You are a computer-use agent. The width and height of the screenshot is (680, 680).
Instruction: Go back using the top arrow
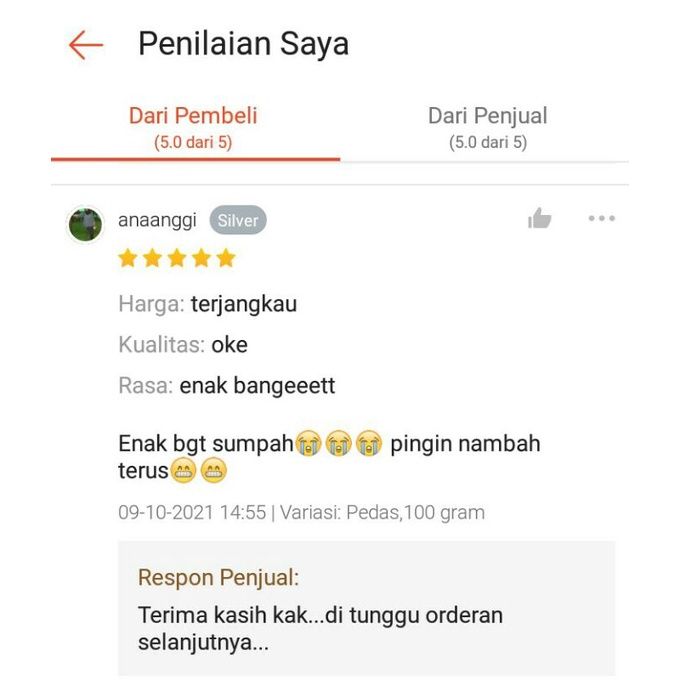86,45
